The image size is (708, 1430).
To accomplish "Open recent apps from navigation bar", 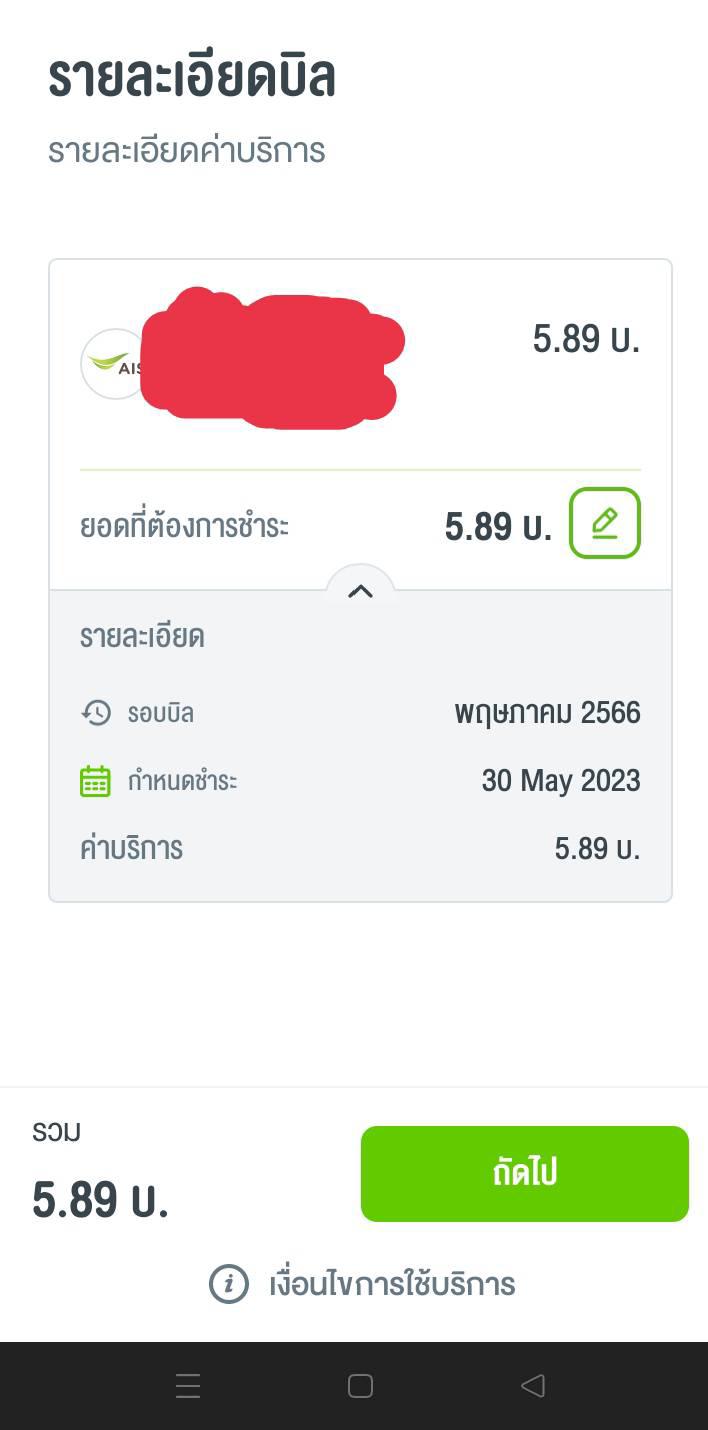I will (x=188, y=1385).
